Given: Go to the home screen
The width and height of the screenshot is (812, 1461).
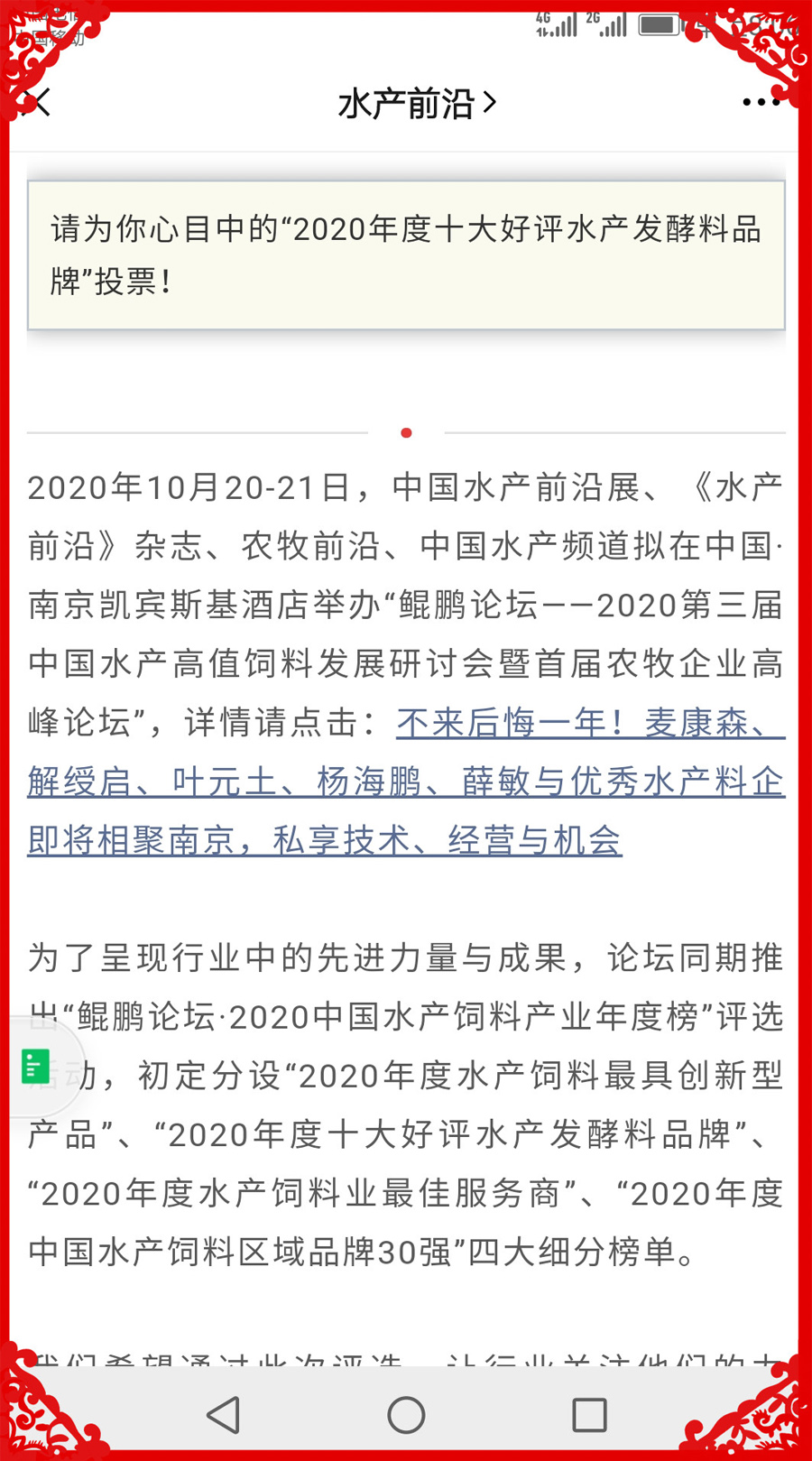Looking at the screenshot, I should (x=406, y=1414).
